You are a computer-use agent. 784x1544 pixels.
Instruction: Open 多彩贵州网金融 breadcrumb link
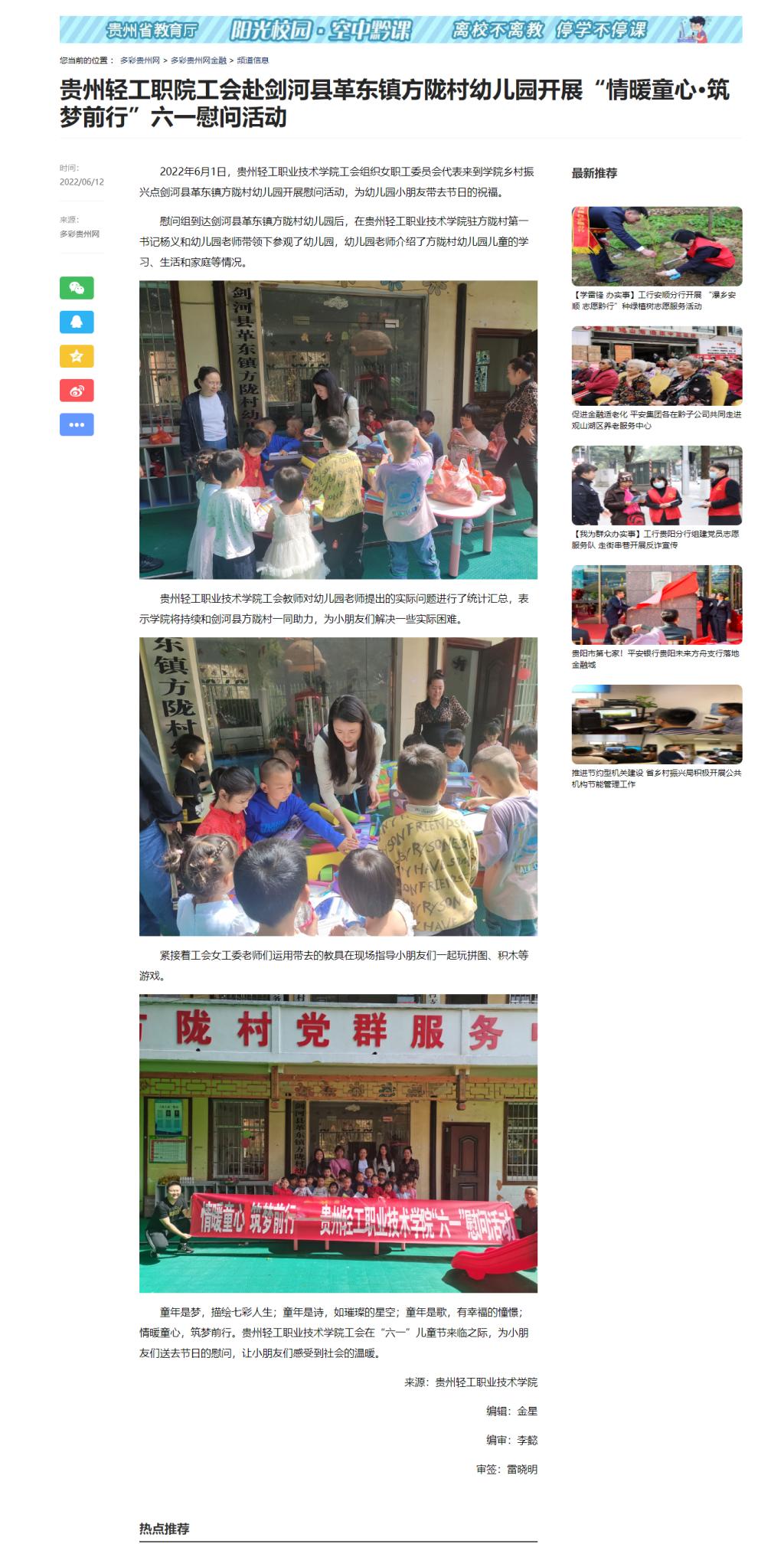pyautogui.click(x=198, y=61)
